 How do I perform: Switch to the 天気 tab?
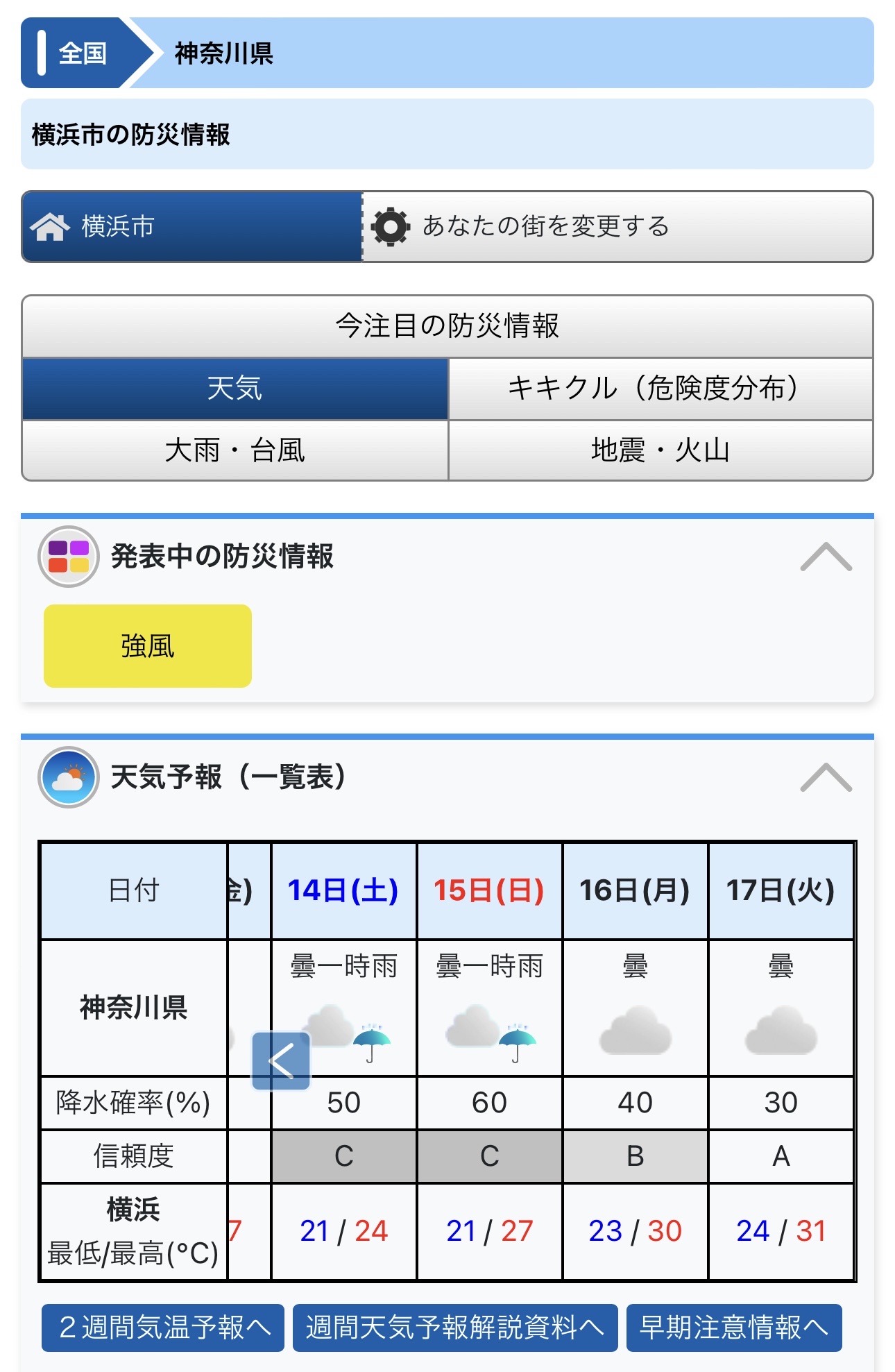click(x=235, y=389)
